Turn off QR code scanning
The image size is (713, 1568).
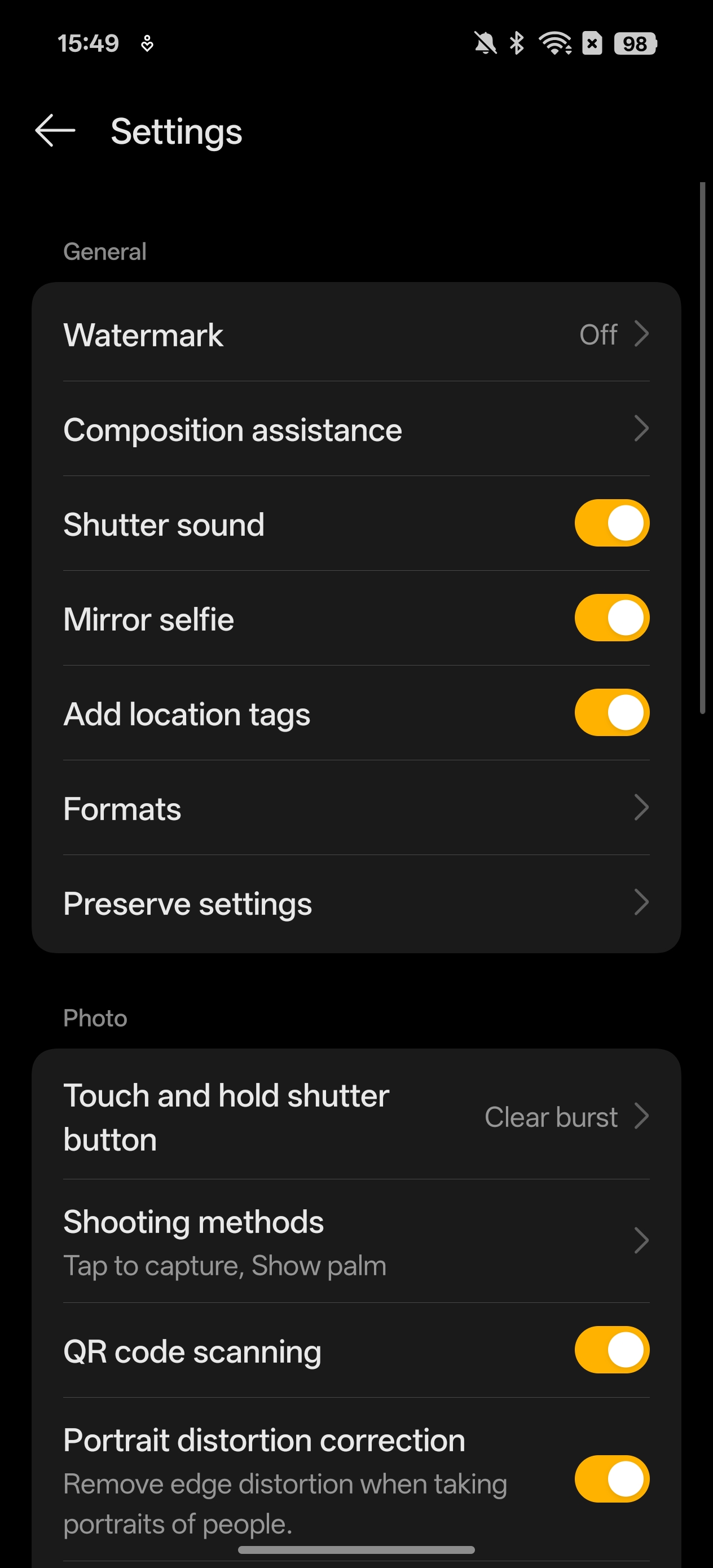(611, 1350)
